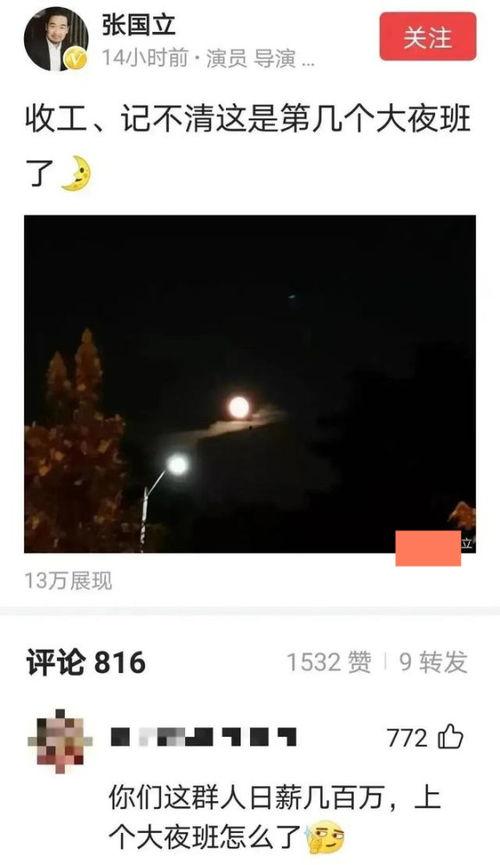Screen dimensions: 500x865
Task: Select the 评论 816 comments tab
Action: pos(86,663)
